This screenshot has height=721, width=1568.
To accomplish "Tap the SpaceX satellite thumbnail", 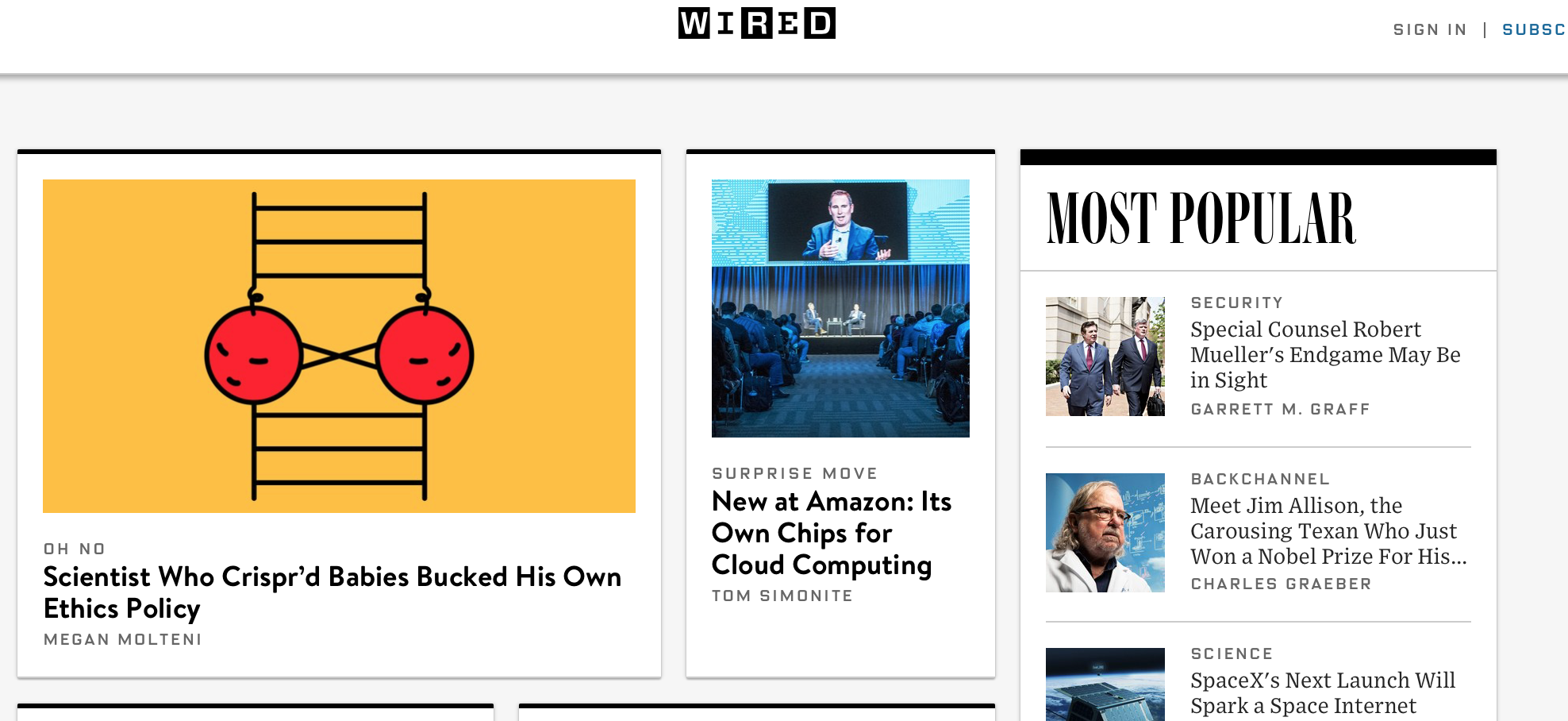I will click(x=1105, y=684).
